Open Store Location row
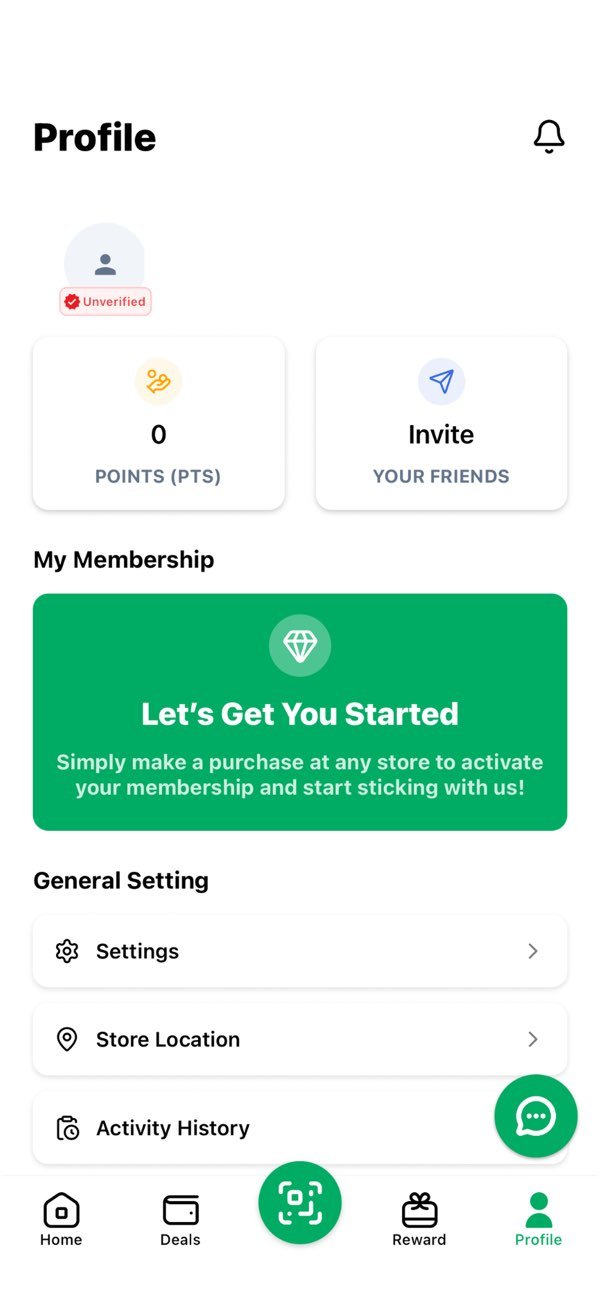This screenshot has height=1299, width=600. [300, 1039]
